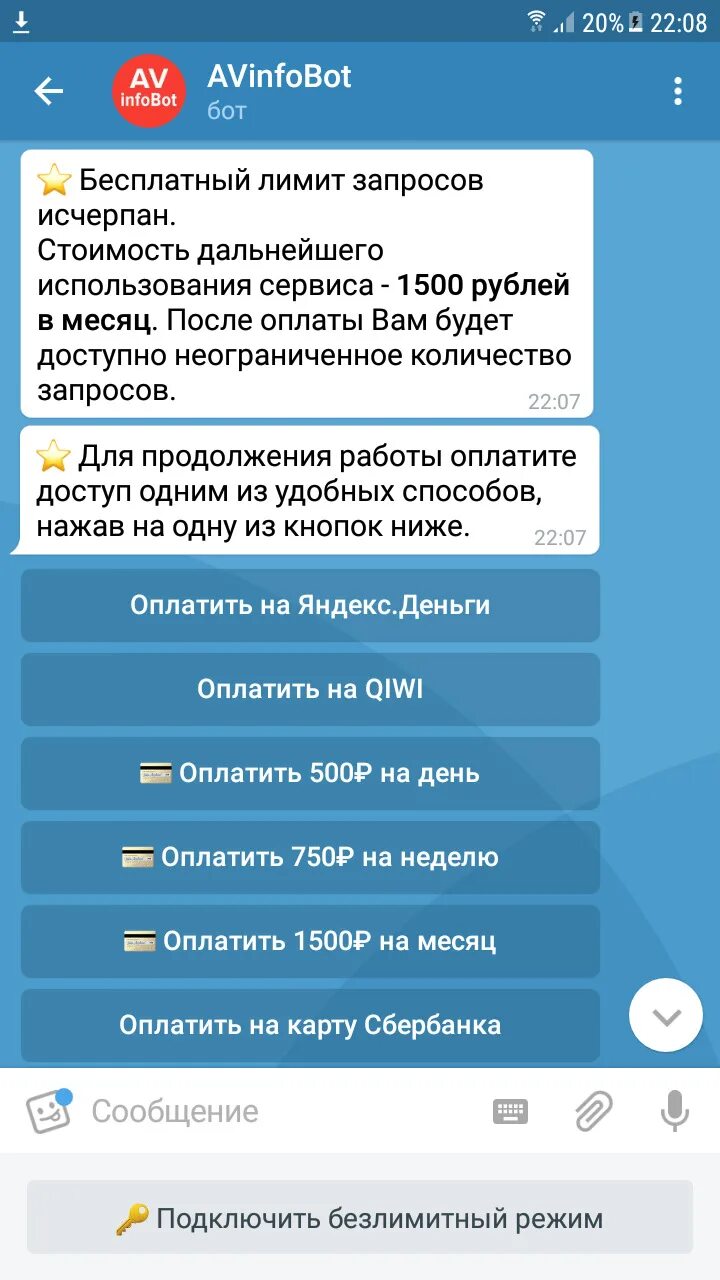Tap Оплатить на Яндекс.Деньги button

pyautogui.click(x=310, y=605)
